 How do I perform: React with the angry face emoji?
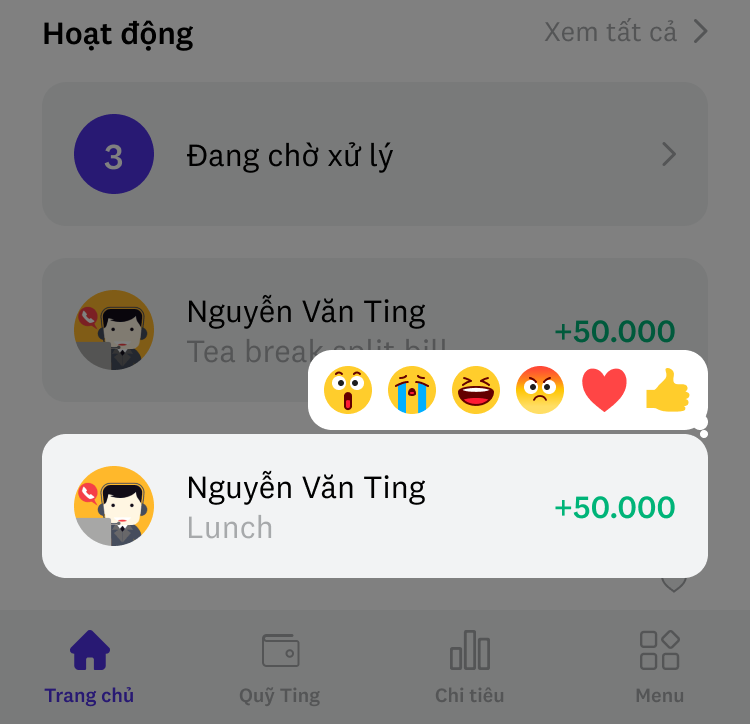pos(540,390)
